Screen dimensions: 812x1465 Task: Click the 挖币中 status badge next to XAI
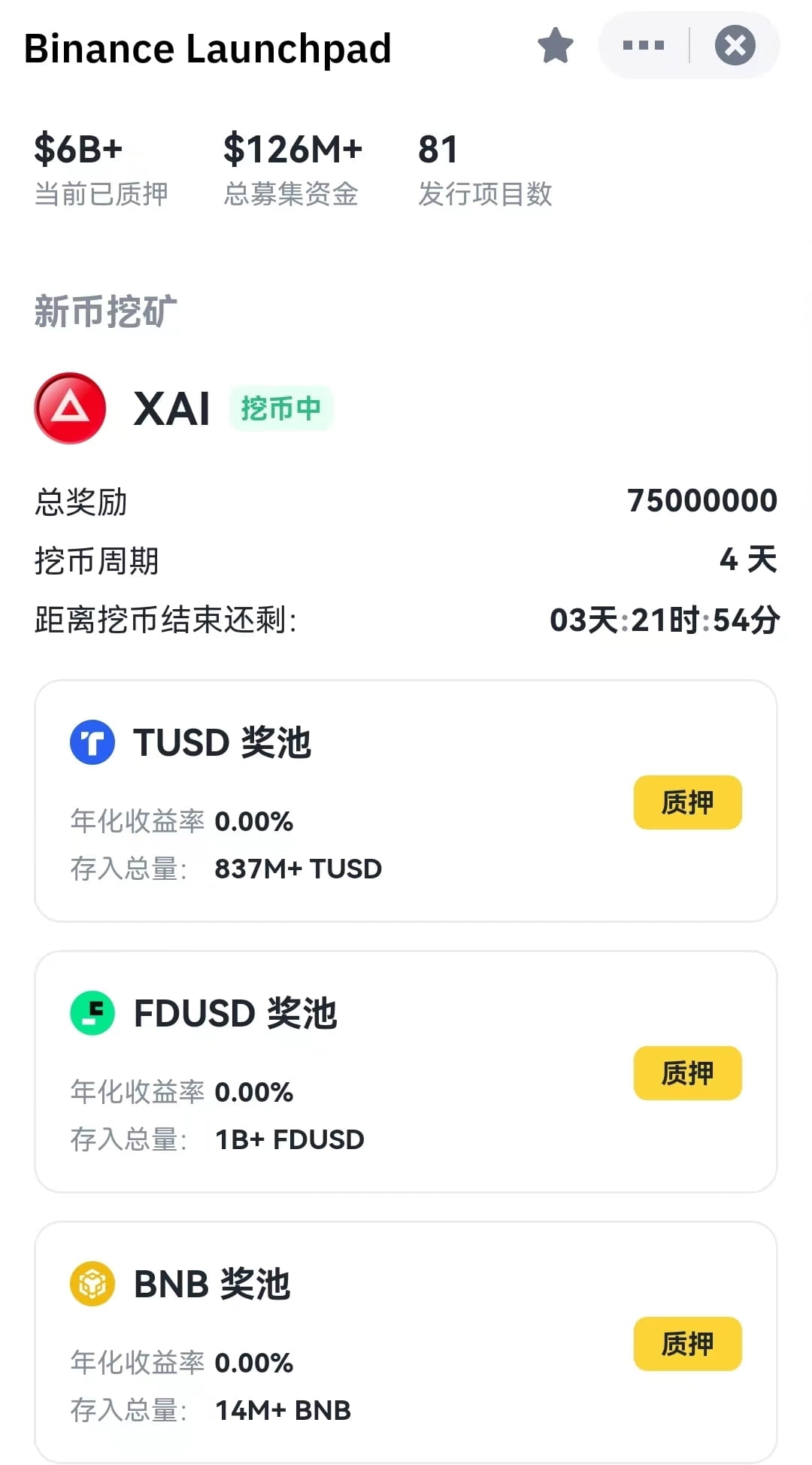tap(280, 408)
